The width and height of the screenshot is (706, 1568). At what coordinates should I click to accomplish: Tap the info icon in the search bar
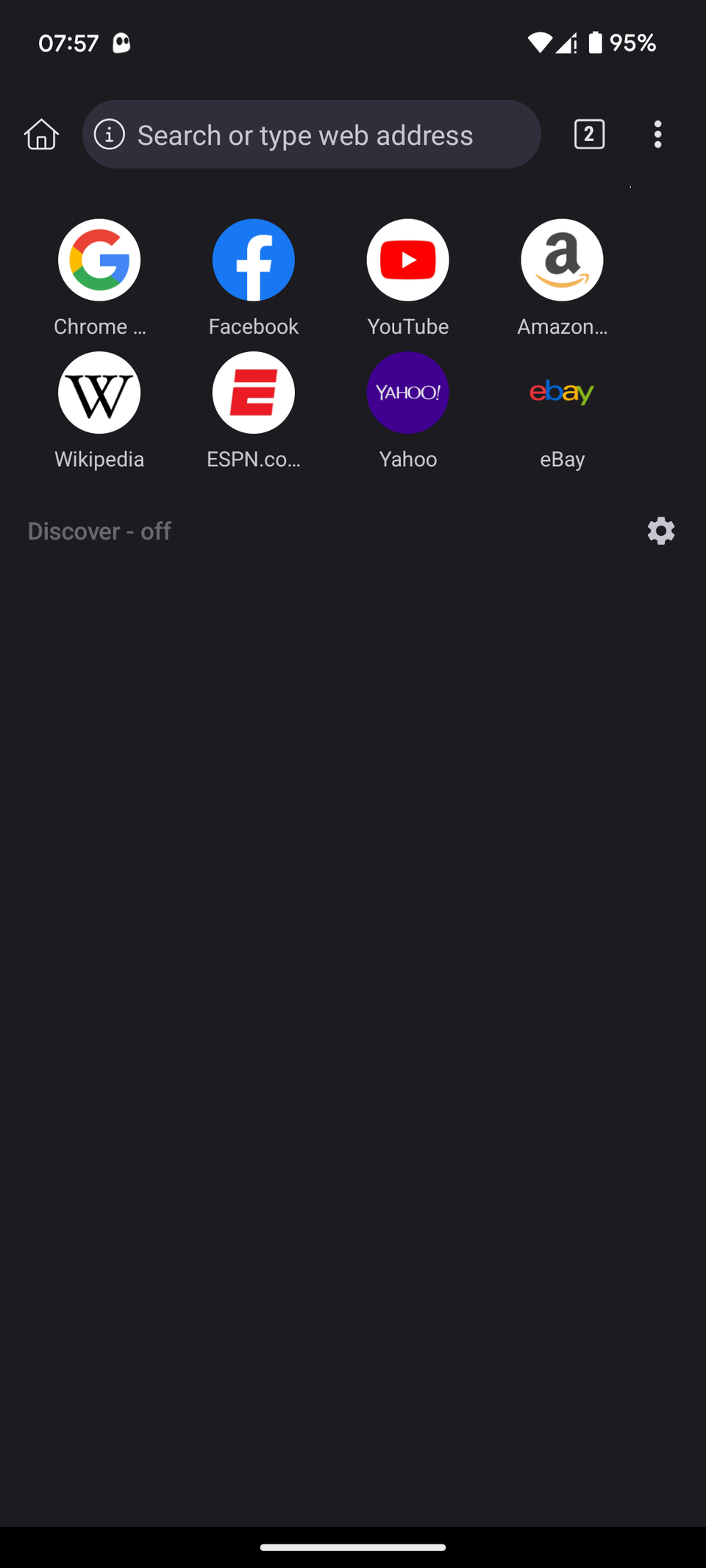[109, 135]
